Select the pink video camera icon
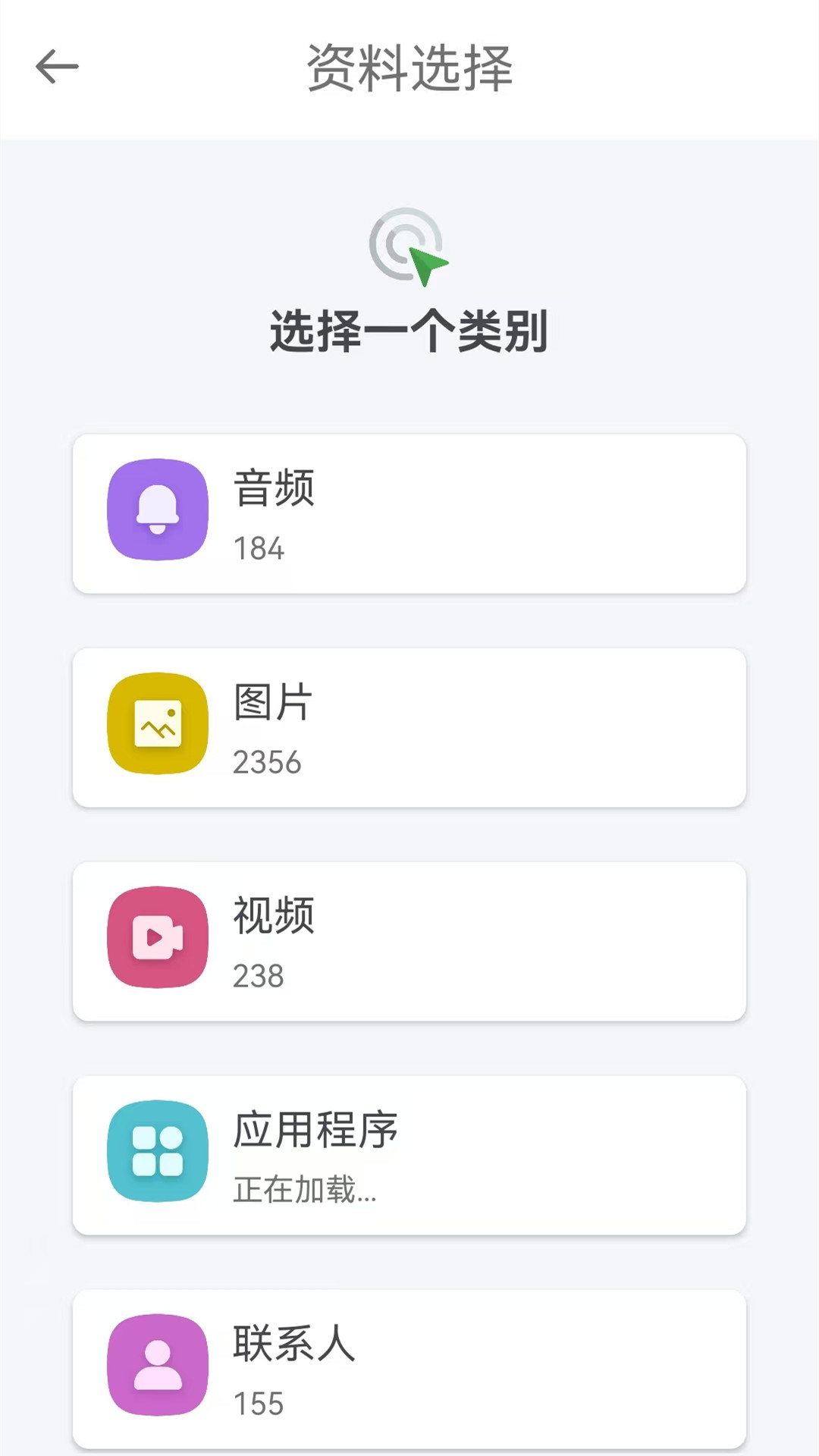 pos(157,938)
